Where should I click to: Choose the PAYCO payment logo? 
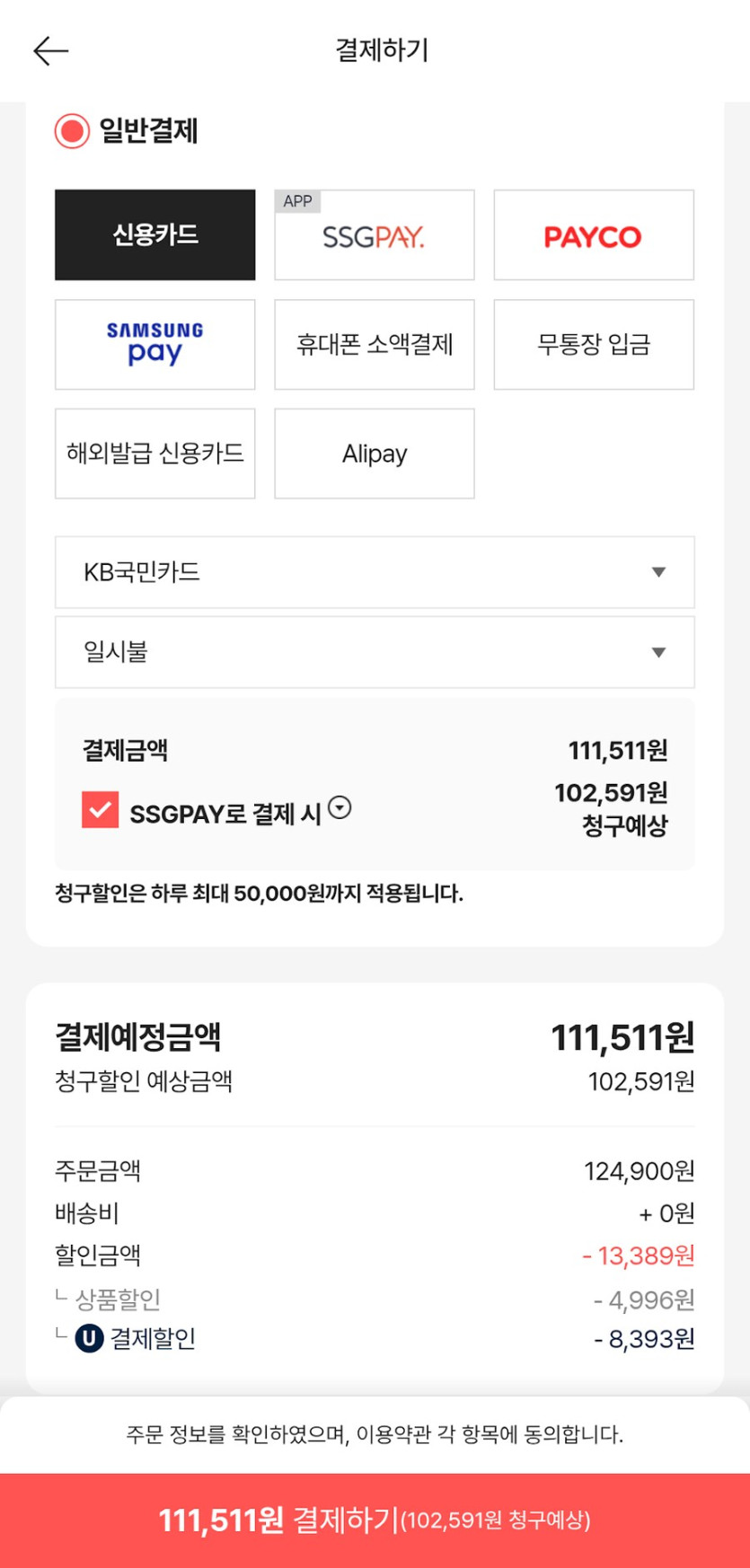pos(593,235)
